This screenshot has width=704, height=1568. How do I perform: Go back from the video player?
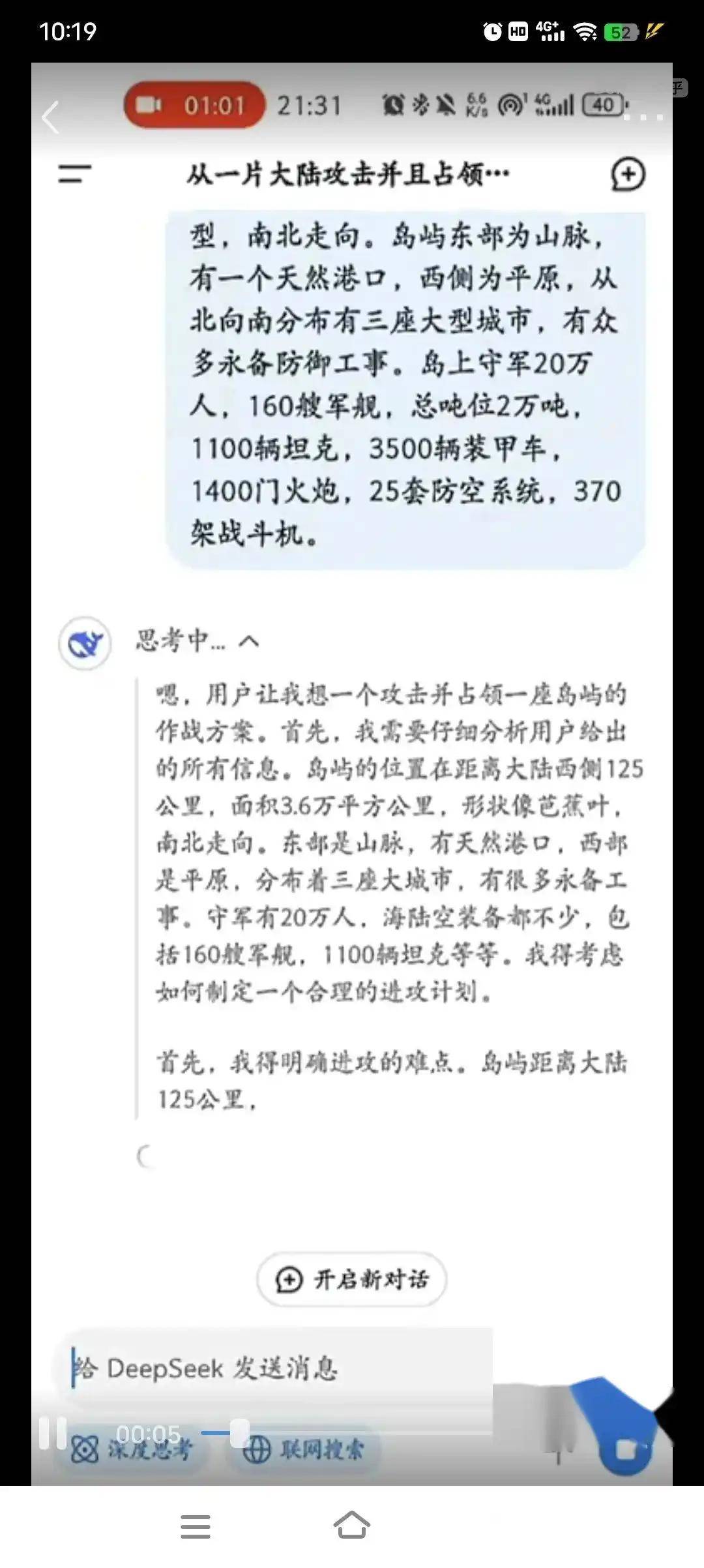click(51, 117)
